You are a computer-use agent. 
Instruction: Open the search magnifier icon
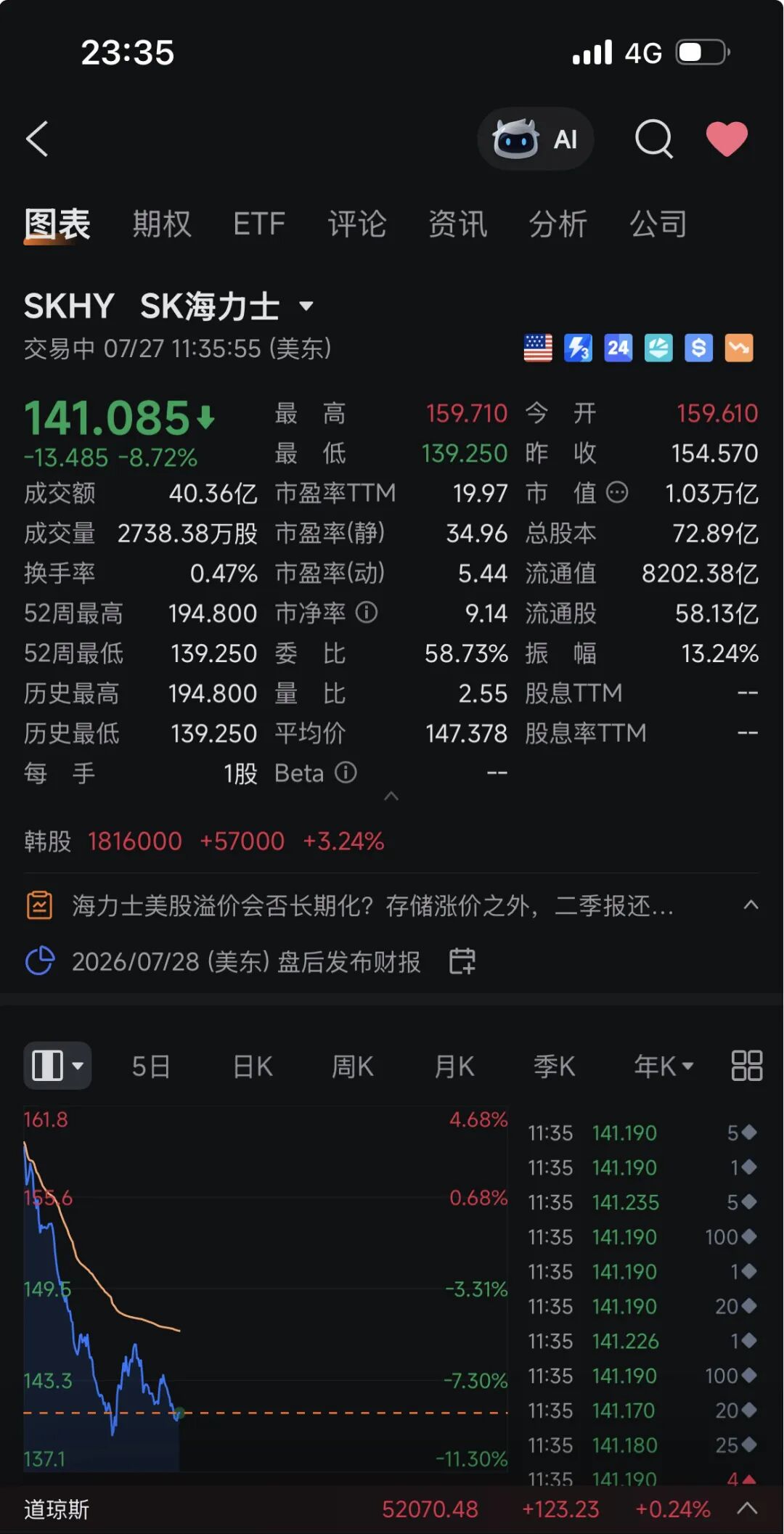pos(654,139)
